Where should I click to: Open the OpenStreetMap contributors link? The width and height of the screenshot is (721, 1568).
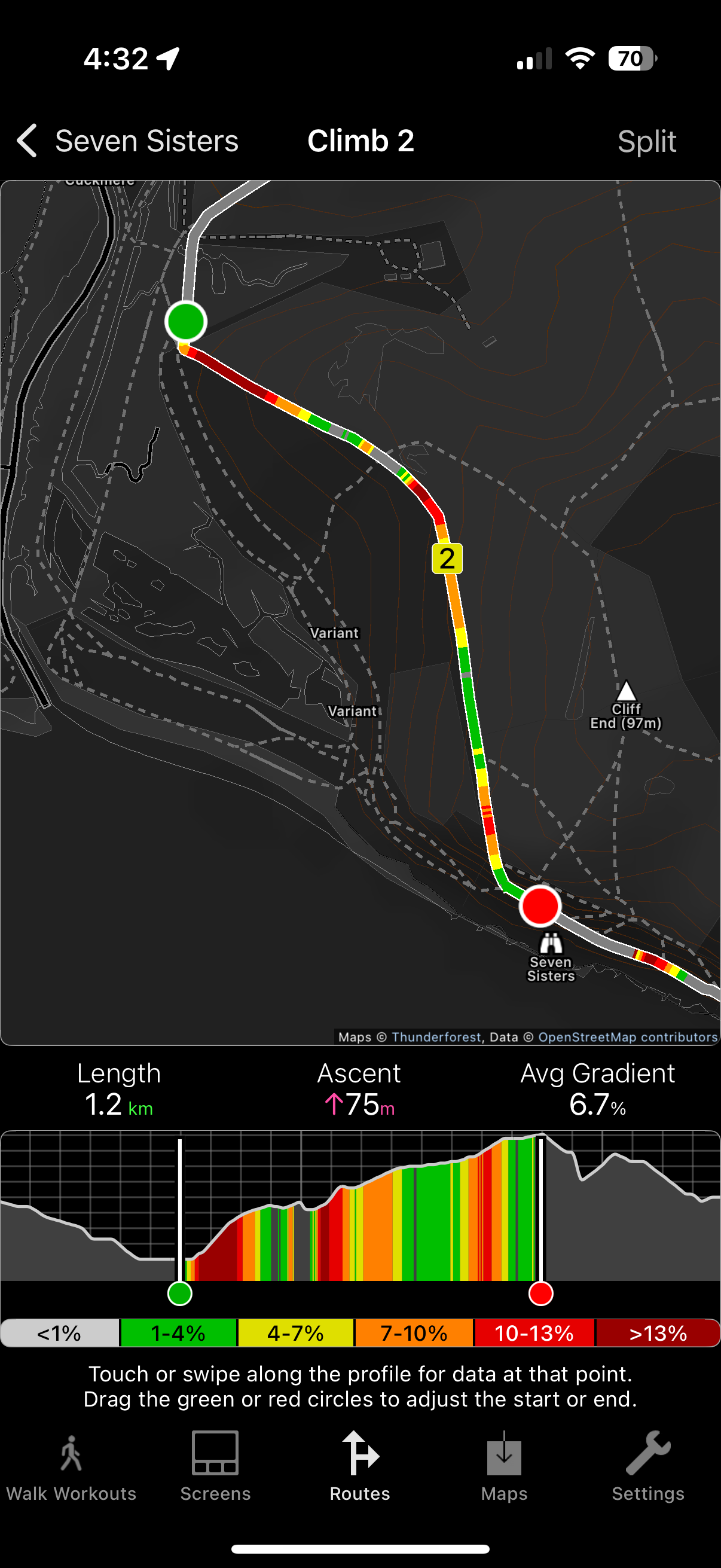[627, 1037]
